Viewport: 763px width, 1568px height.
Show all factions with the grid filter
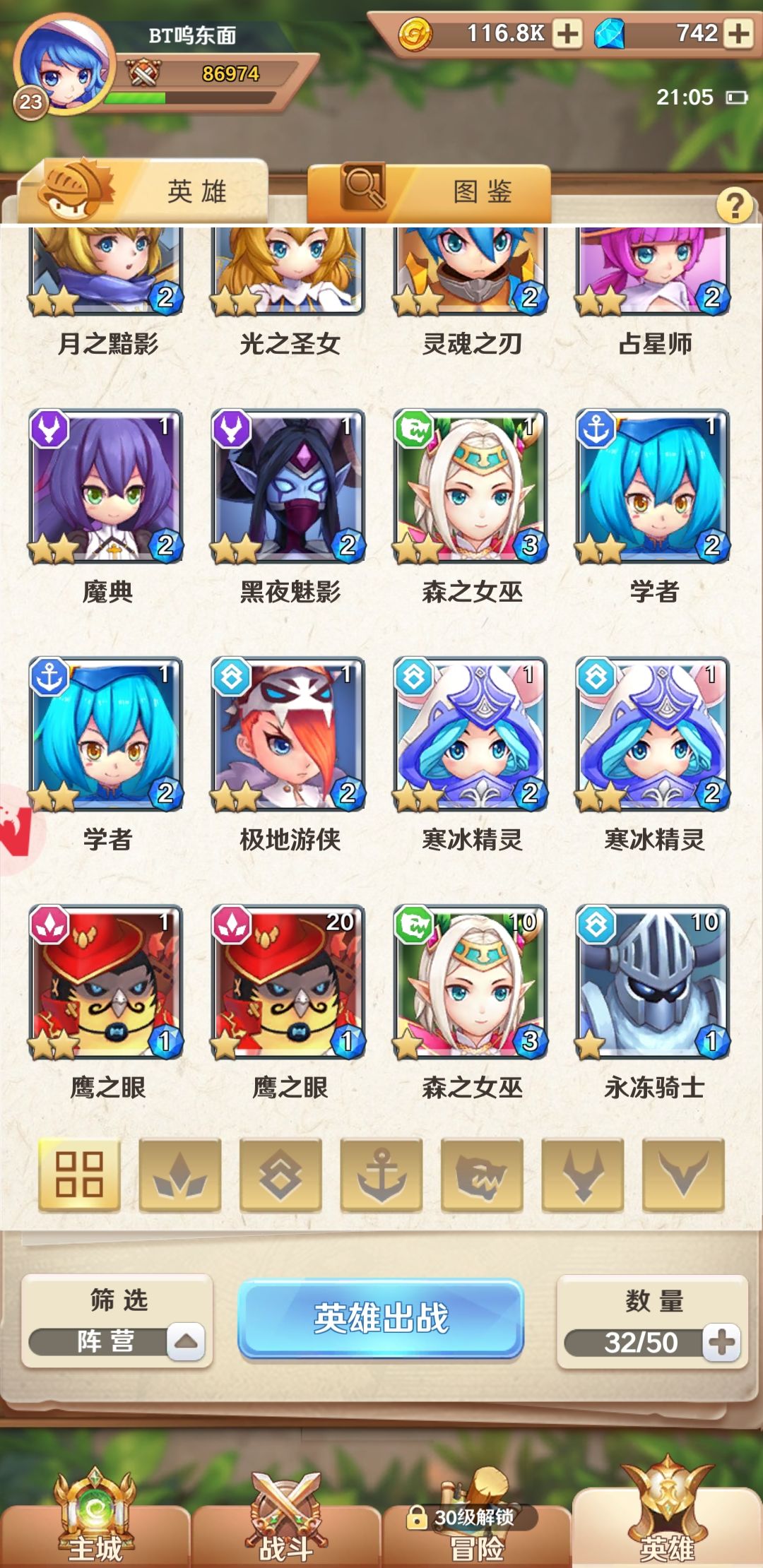79,1175
